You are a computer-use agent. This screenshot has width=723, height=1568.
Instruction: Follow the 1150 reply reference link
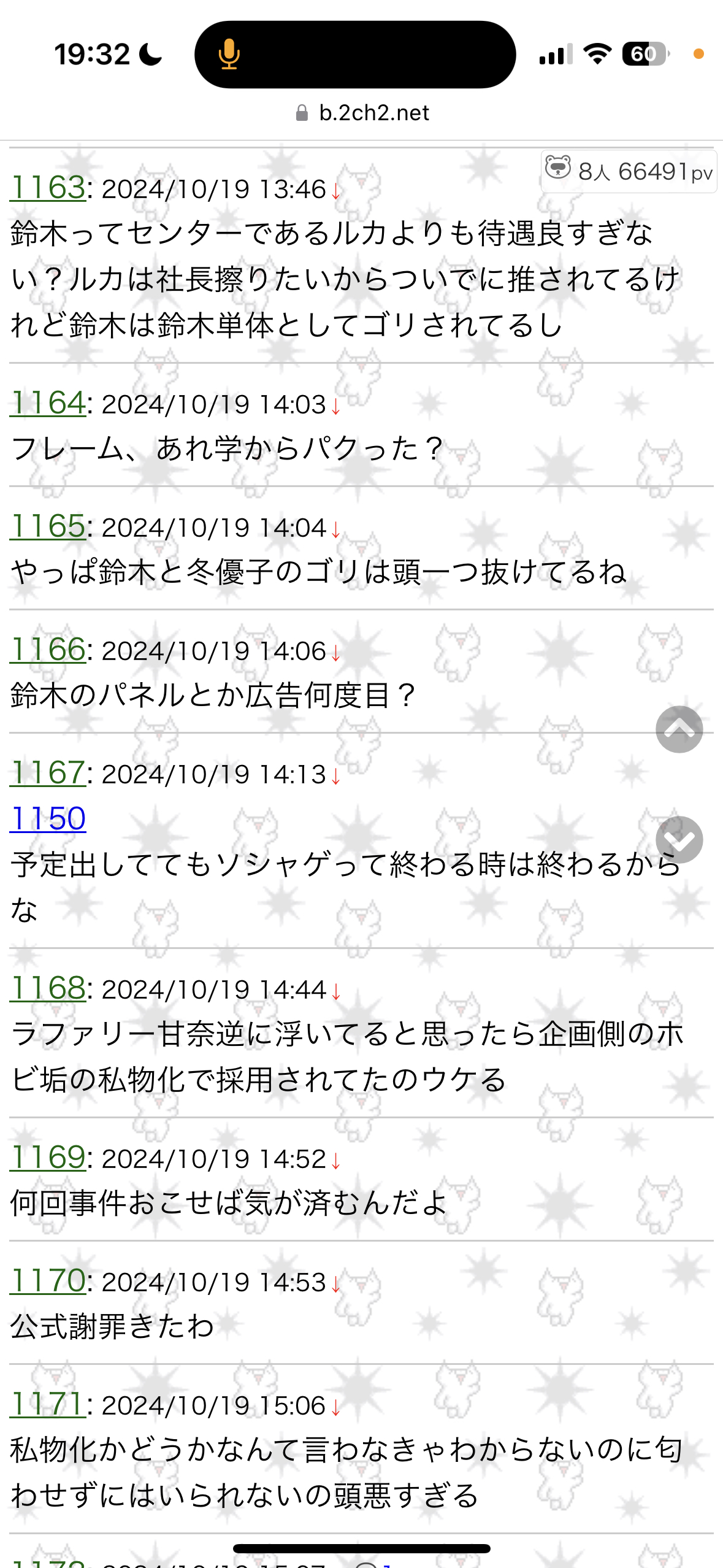[x=48, y=818]
